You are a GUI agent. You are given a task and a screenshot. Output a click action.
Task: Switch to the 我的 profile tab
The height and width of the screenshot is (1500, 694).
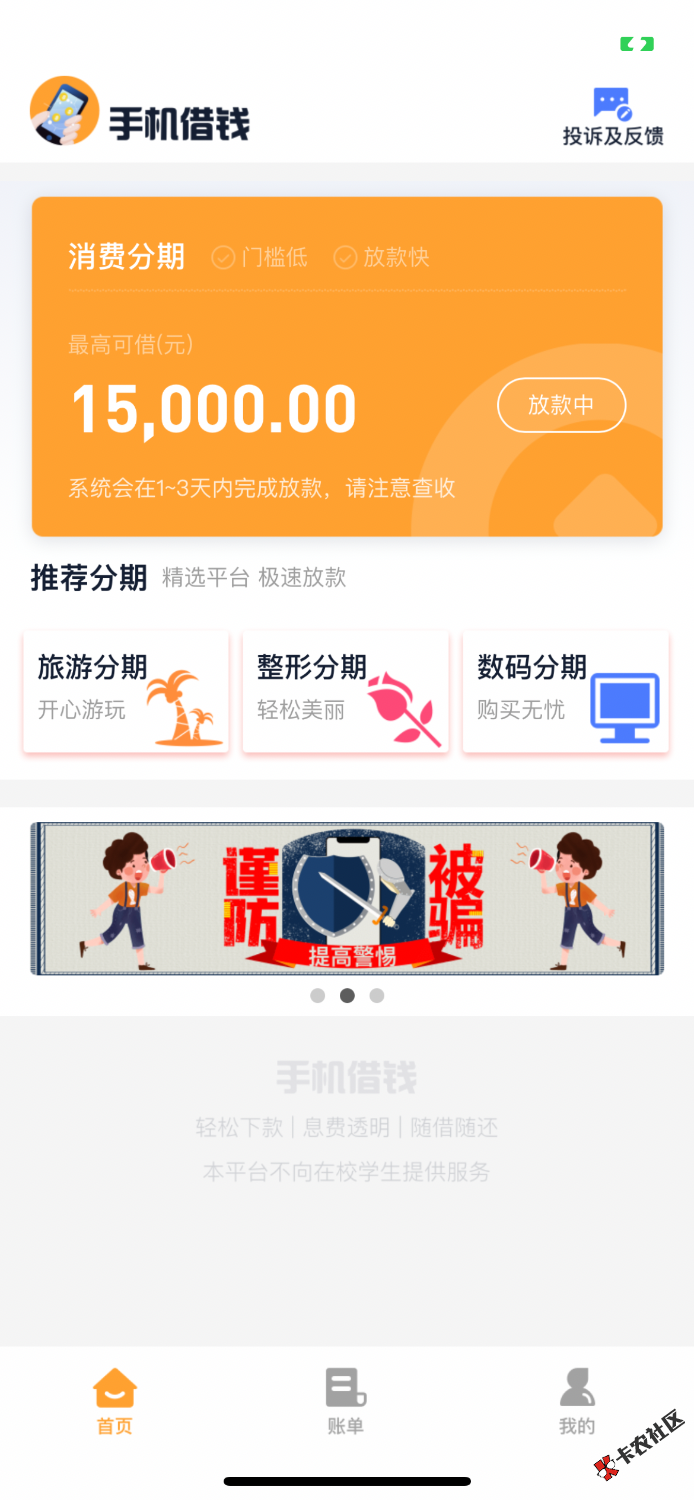577,1402
